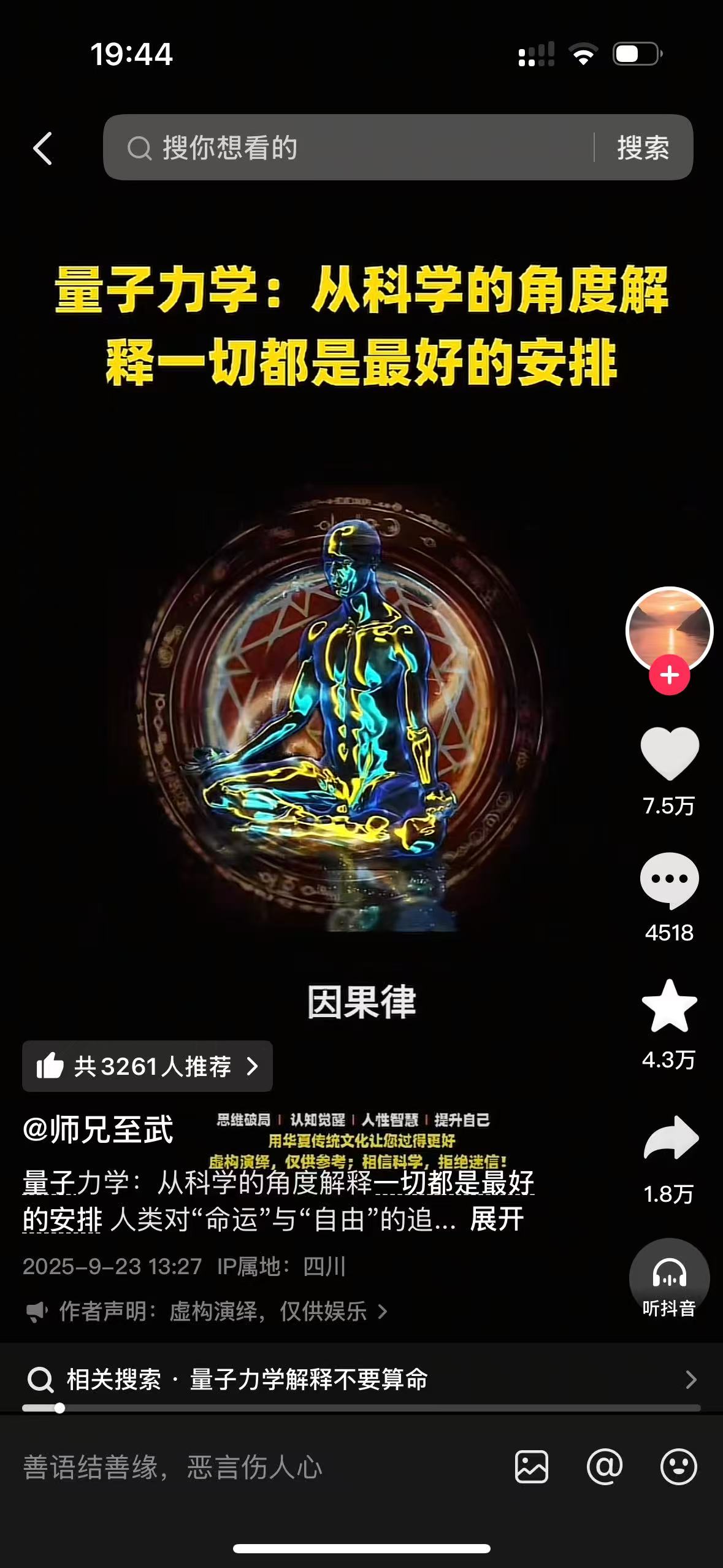Open the emoji picker
Viewport: 723px width, 1568px height.
[678, 1467]
